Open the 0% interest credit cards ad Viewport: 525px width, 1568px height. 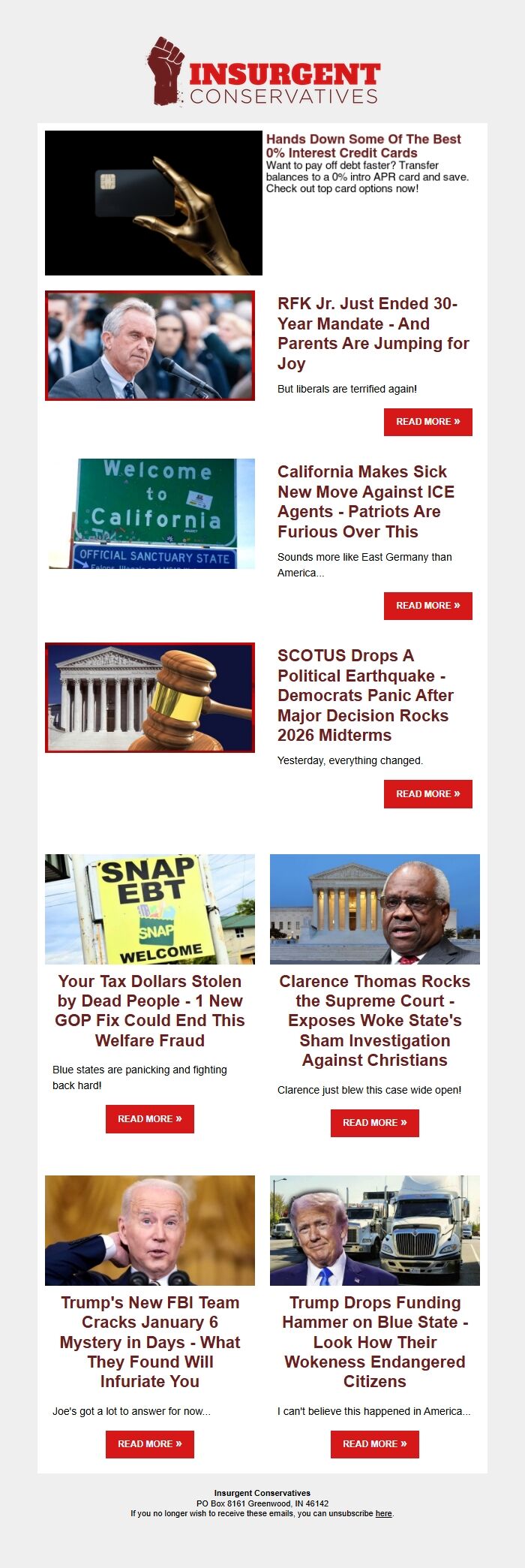pos(363,145)
